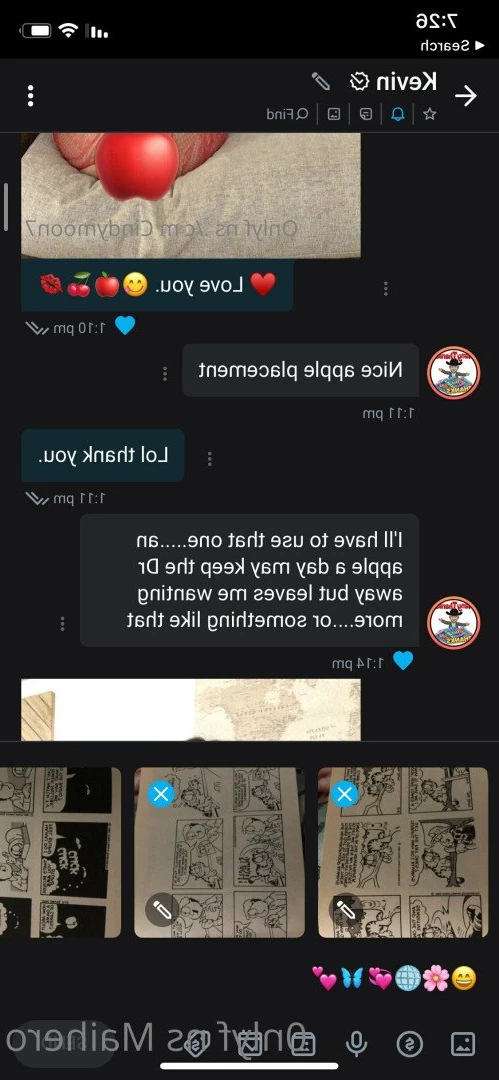Open the dollar tip icon
The height and width of the screenshot is (1080, 499).
(x=409, y=1044)
